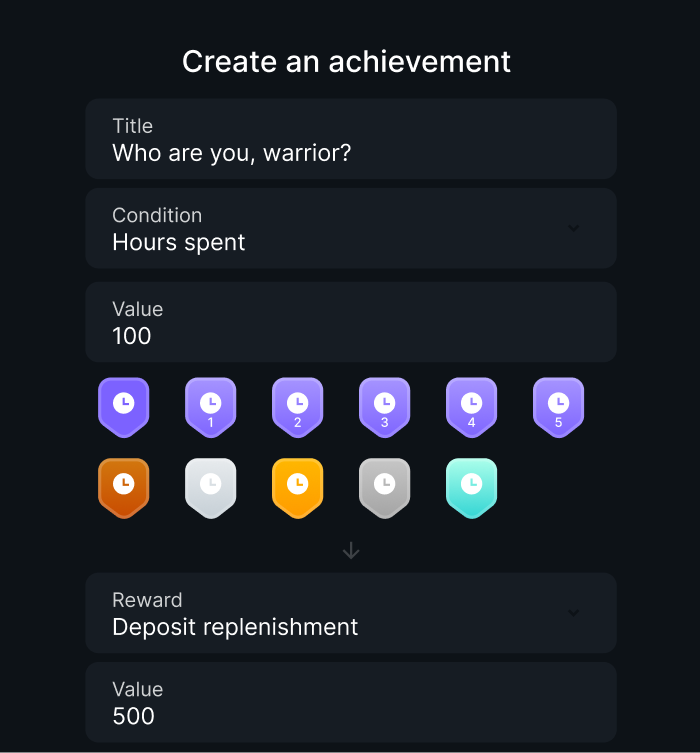
Task: Pick the purple badge numbered 3
Action: pyautogui.click(x=384, y=405)
